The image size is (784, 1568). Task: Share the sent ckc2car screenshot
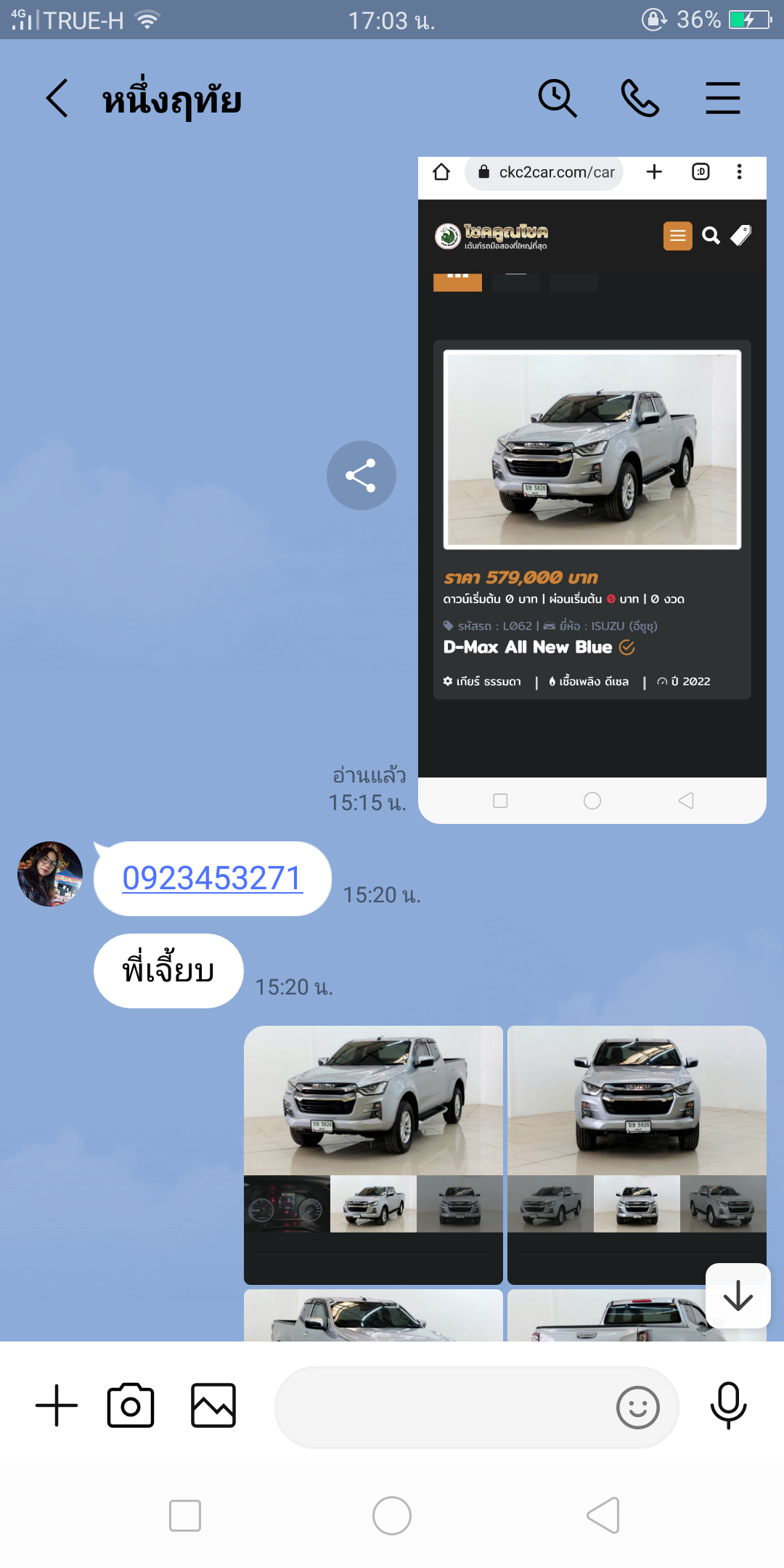click(x=361, y=475)
